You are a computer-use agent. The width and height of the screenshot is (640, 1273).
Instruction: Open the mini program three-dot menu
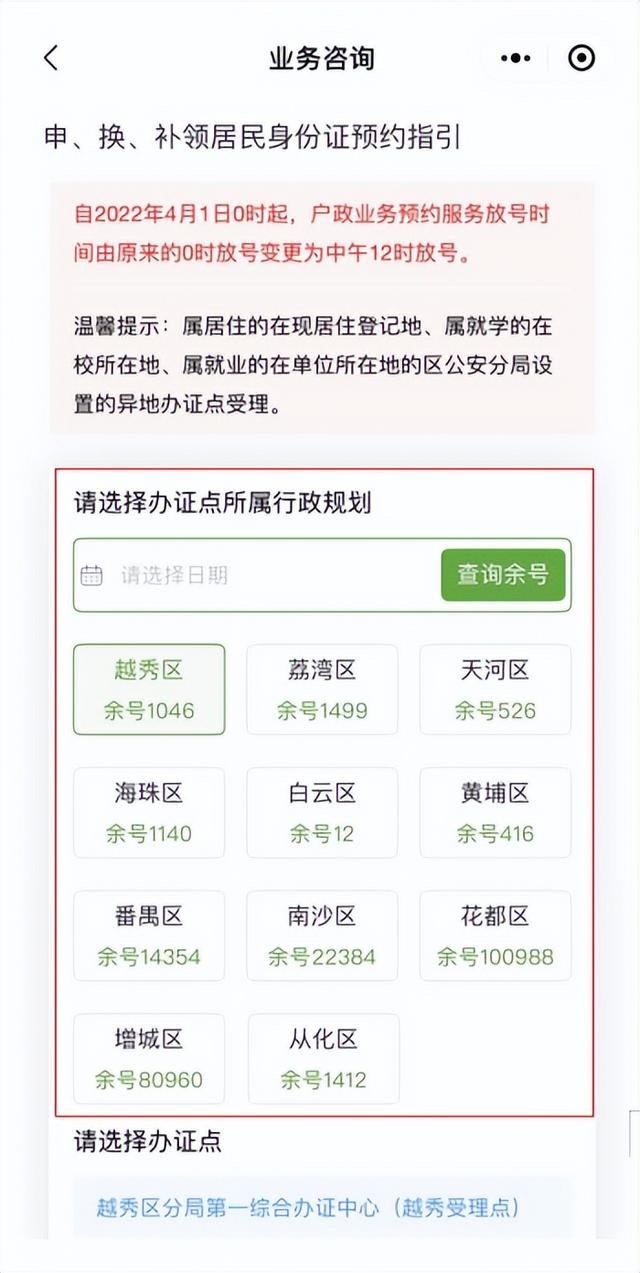pyautogui.click(x=516, y=58)
